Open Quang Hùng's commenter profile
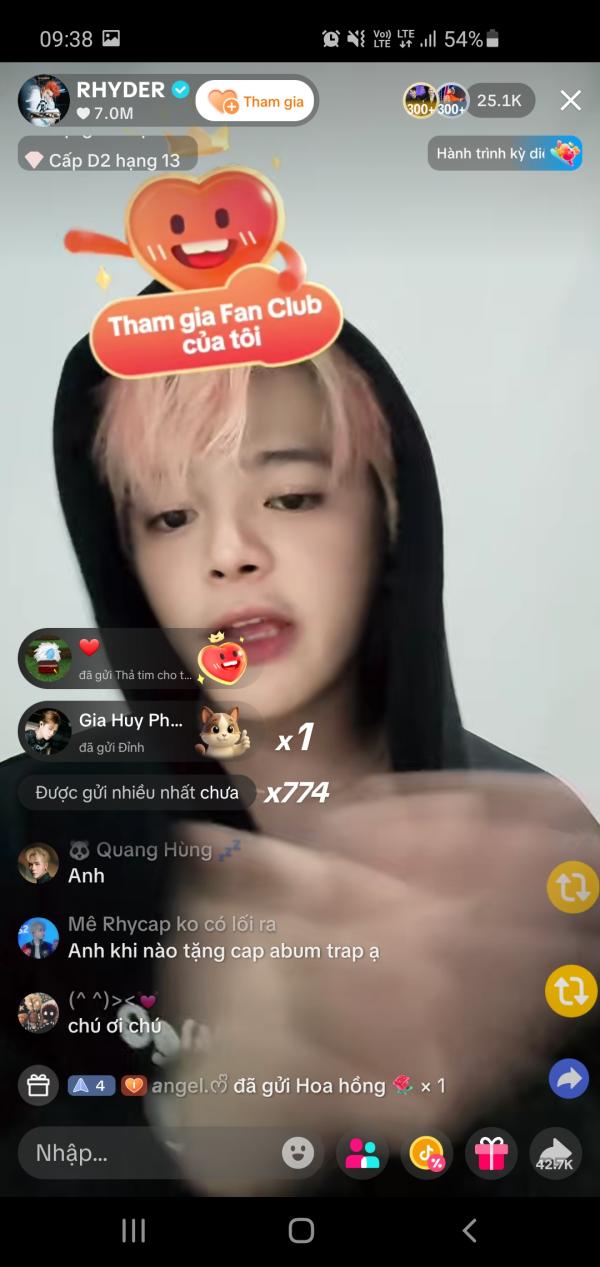Image resolution: width=600 pixels, height=1267 pixels. [38, 863]
